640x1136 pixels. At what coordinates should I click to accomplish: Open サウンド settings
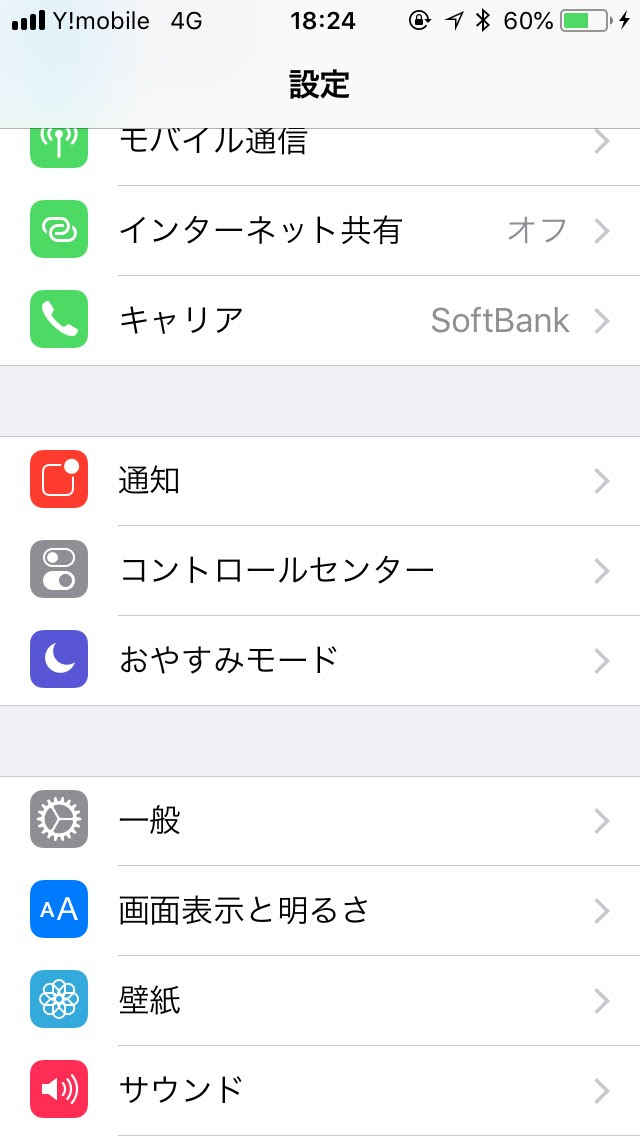(x=320, y=1090)
